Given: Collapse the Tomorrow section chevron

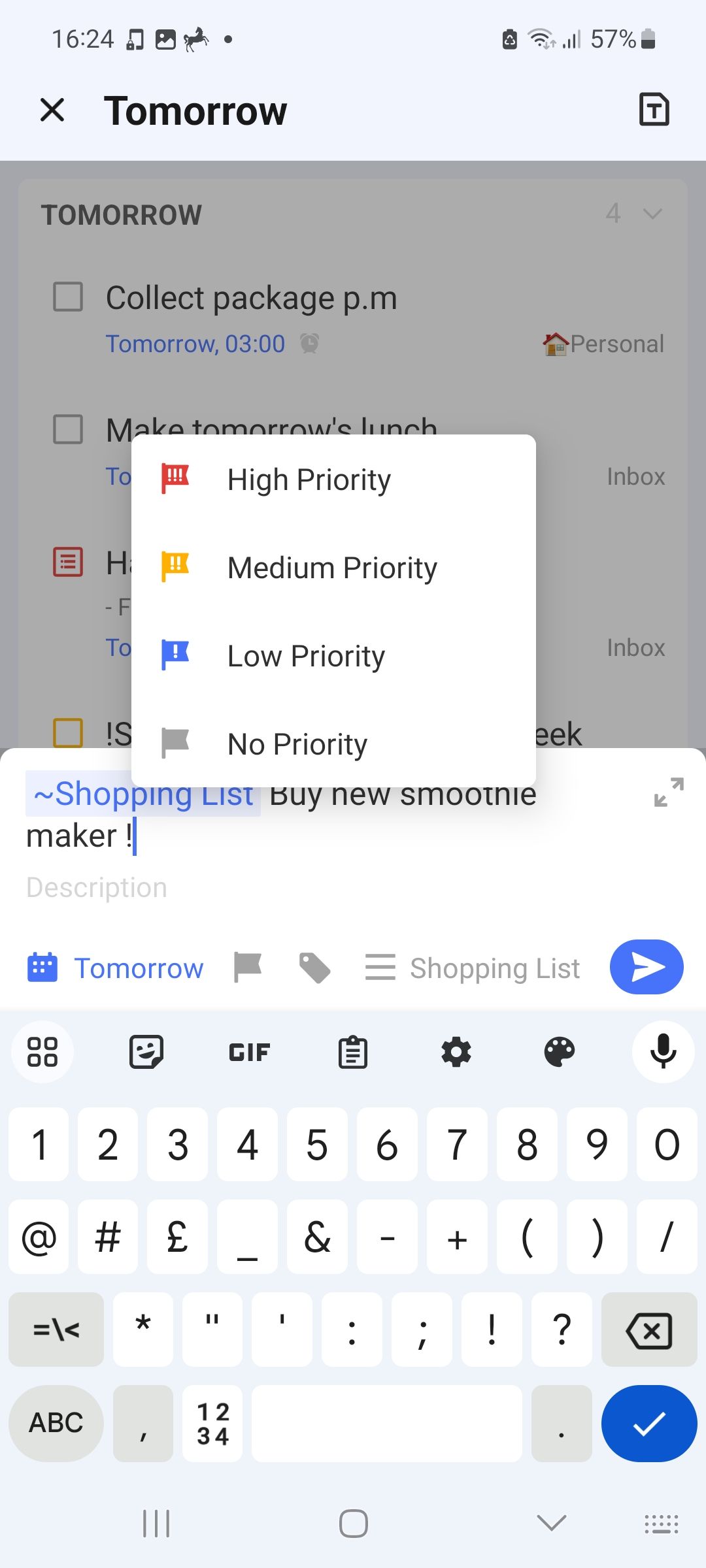Looking at the screenshot, I should click(x=652, y=214).
